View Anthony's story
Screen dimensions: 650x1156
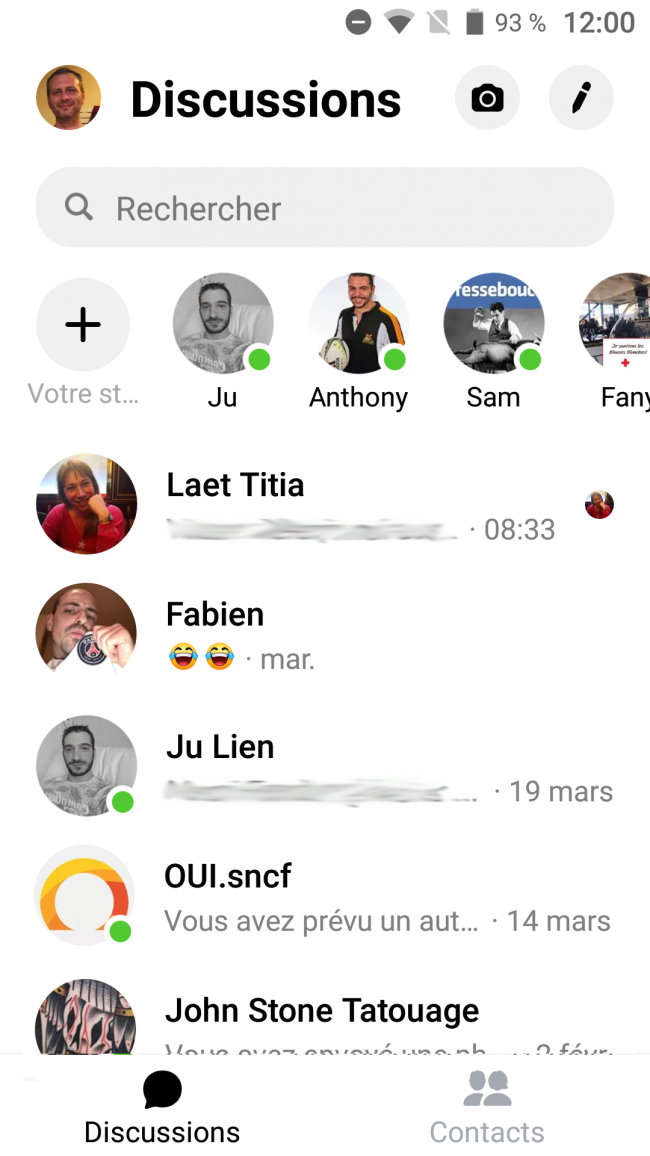tap(358, 324)
